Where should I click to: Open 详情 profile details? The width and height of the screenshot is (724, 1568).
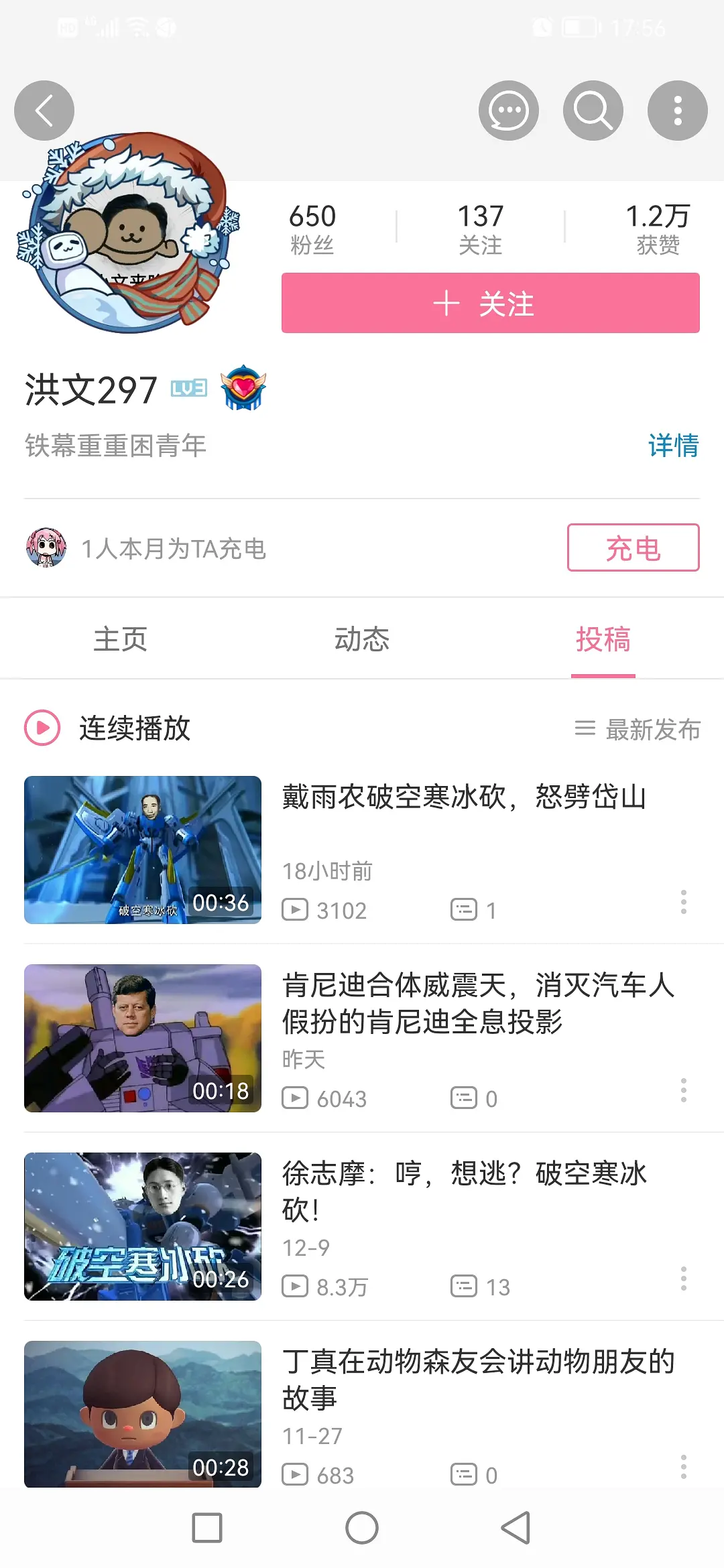point(673,446)
